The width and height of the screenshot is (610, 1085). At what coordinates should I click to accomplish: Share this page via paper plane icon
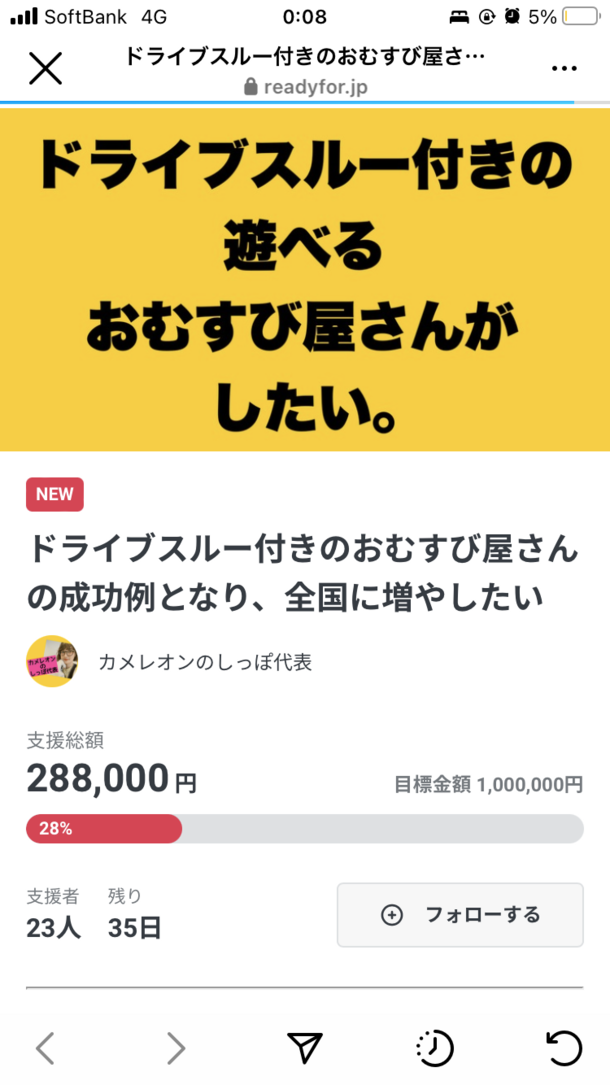click(x=305, y=1047)
